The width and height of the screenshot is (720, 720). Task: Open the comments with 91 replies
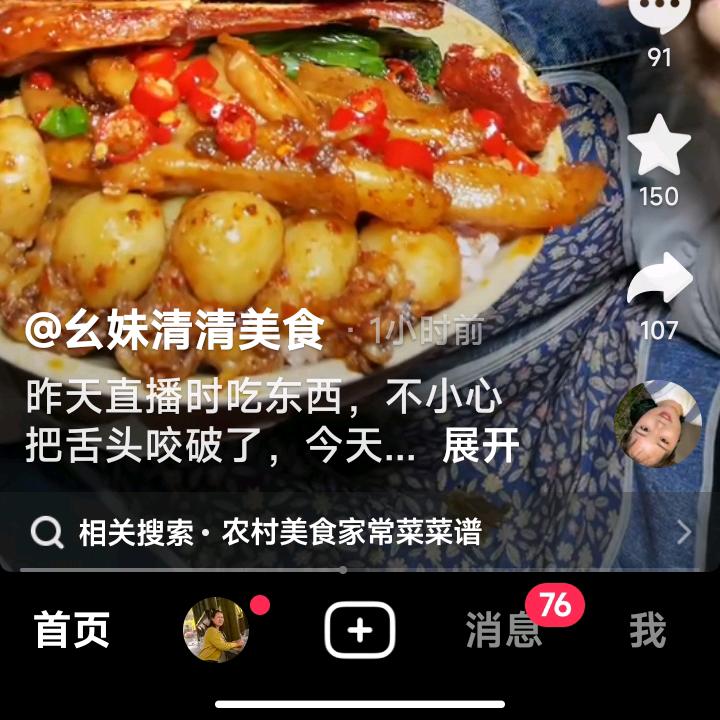(659, 20)
